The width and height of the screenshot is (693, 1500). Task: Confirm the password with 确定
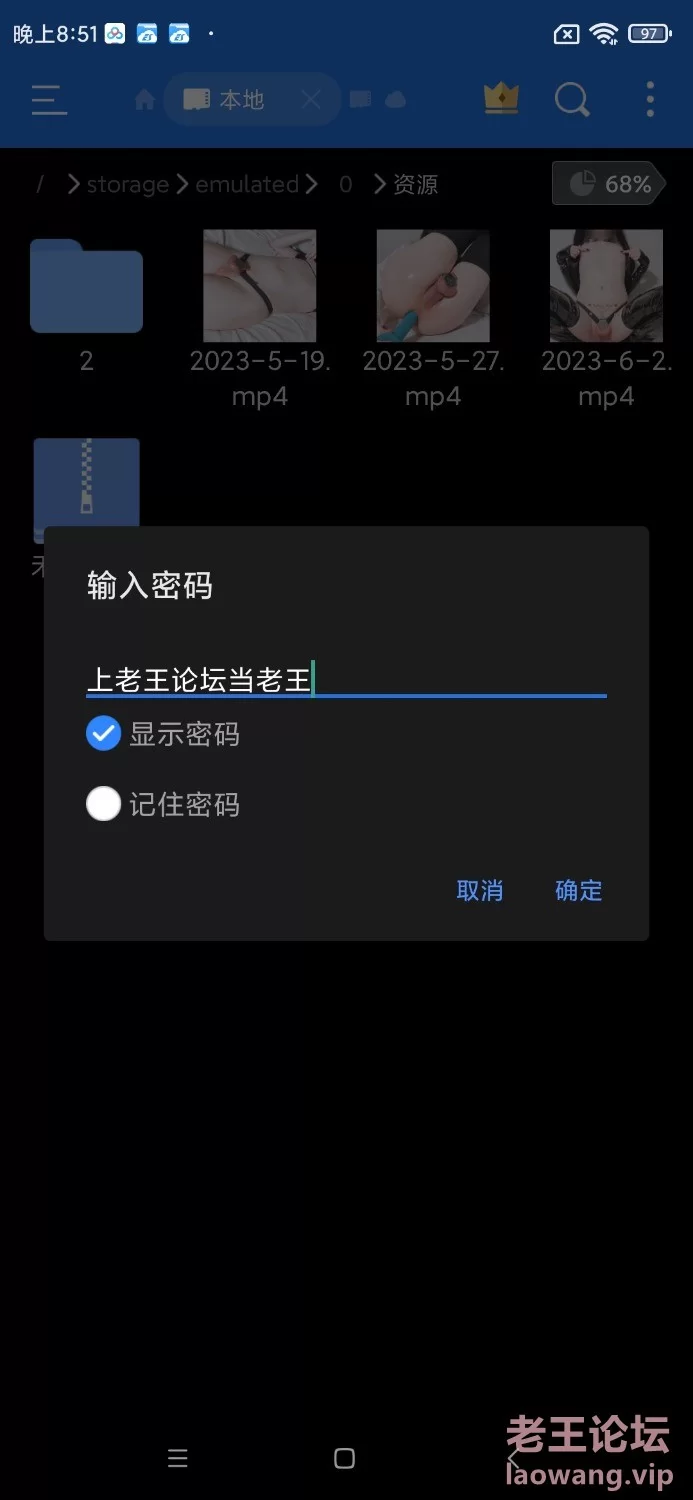click(578, 890)
